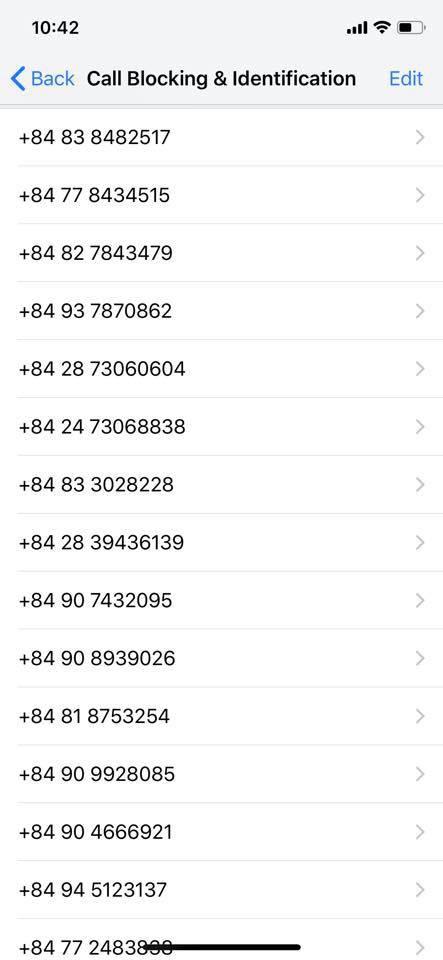View details for +84 93 7870862
The image size is (443, 960).
pos(222,311)
